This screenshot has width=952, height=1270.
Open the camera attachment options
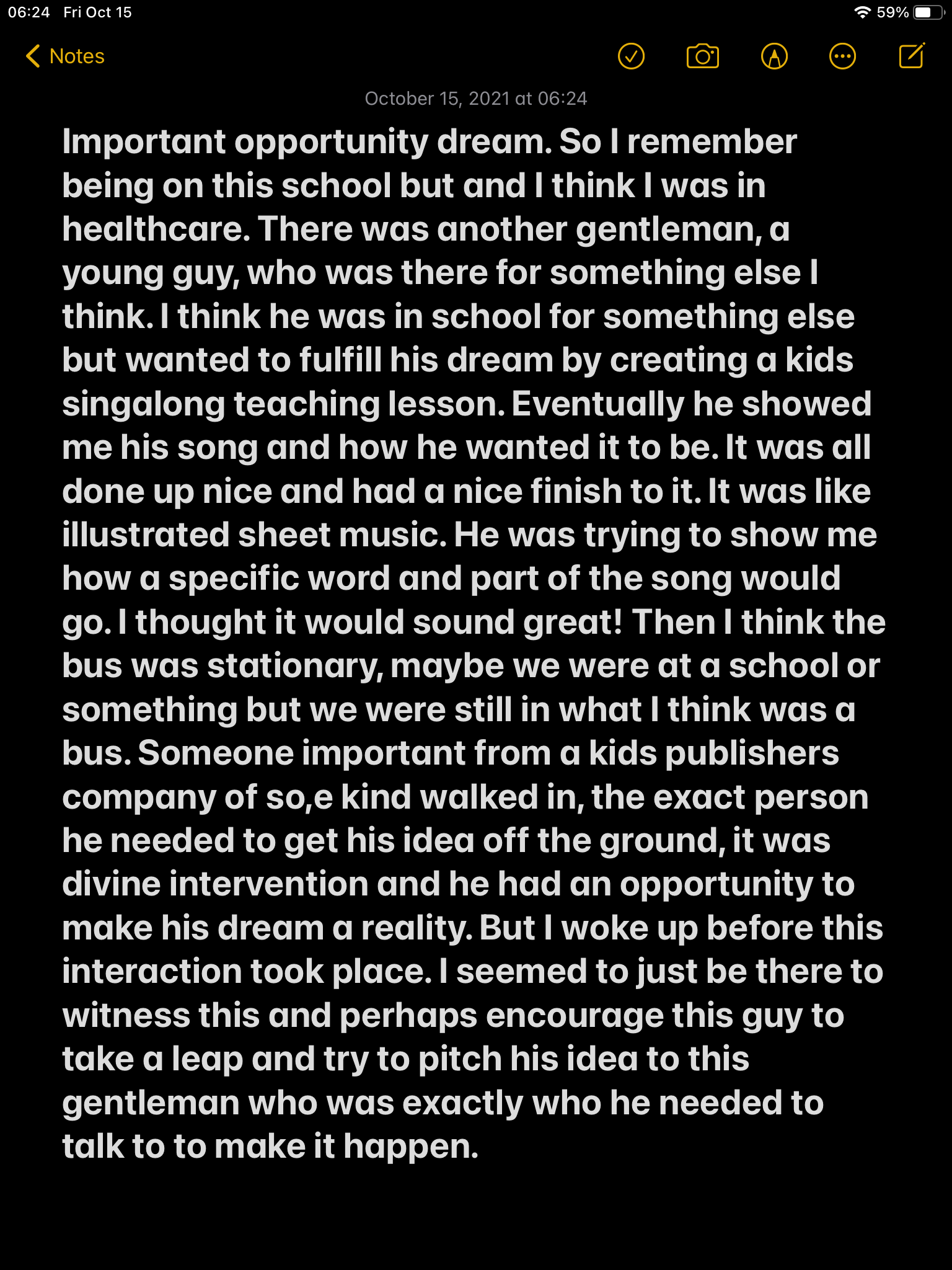pyautogui.click(x=702, y=56)
